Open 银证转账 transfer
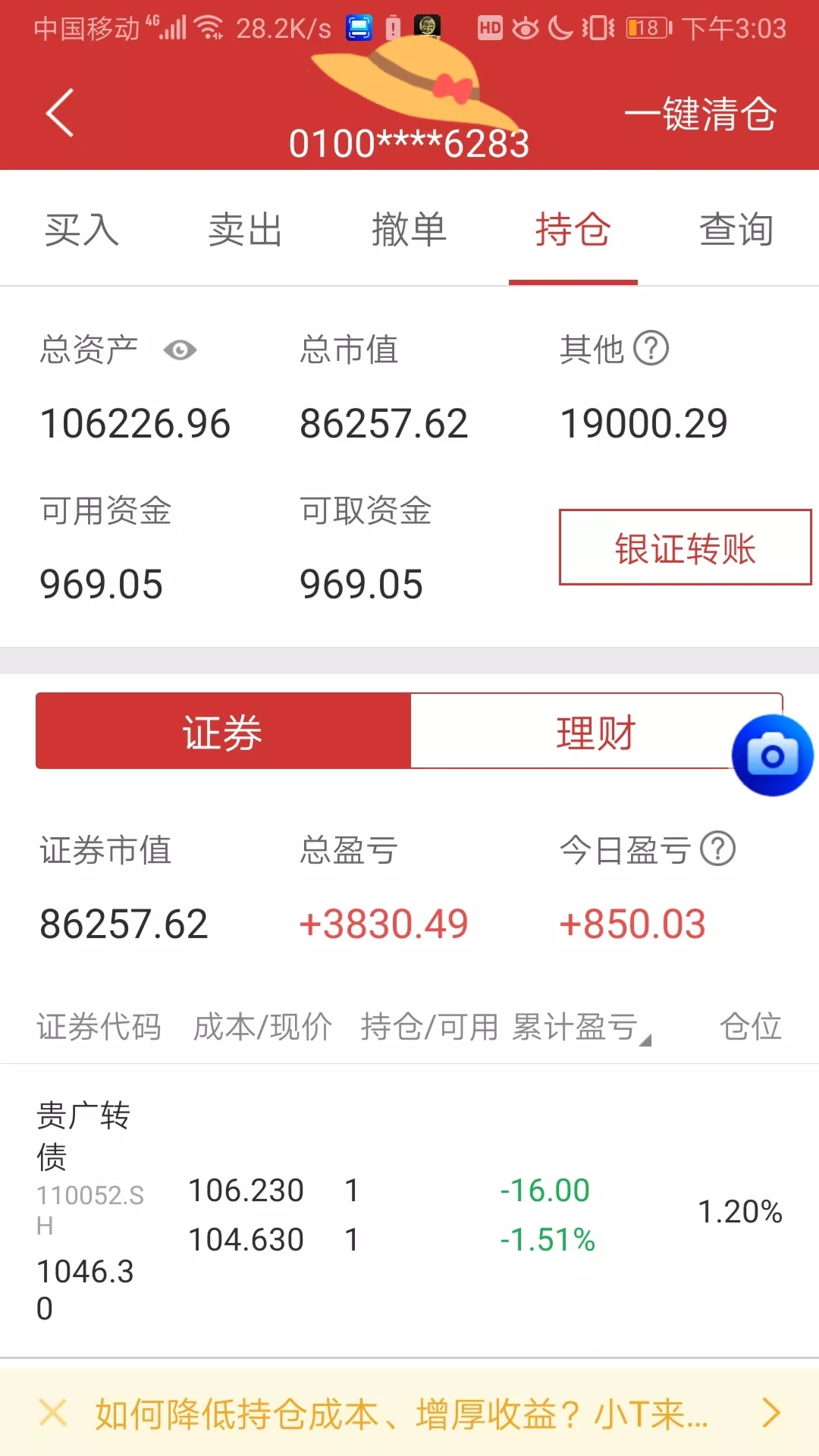 click(x=686, y=548)
